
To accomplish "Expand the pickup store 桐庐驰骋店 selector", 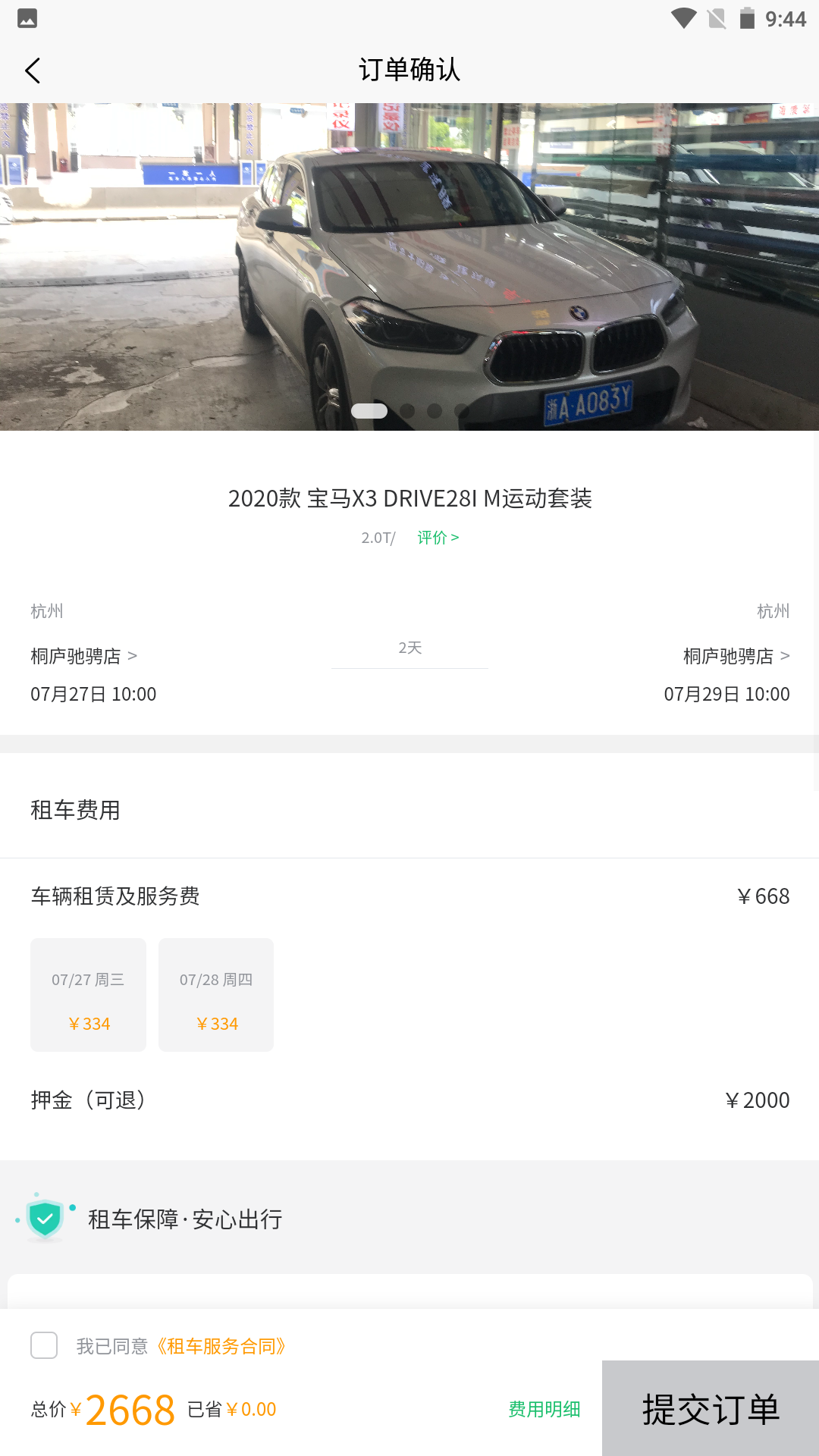I will [x=83, y=656].
